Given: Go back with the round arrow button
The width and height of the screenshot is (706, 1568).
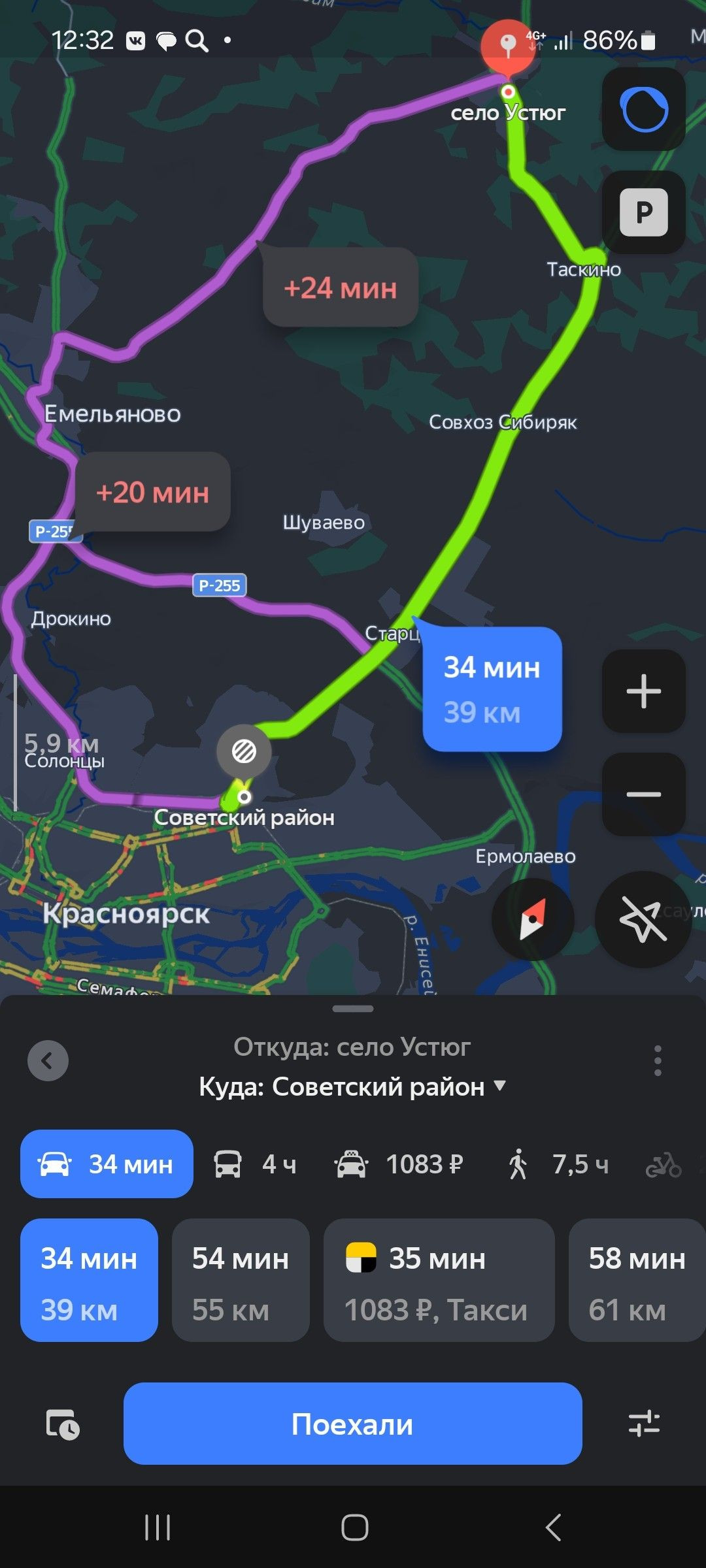Looking at the screenshot, I should (48, 1060).
